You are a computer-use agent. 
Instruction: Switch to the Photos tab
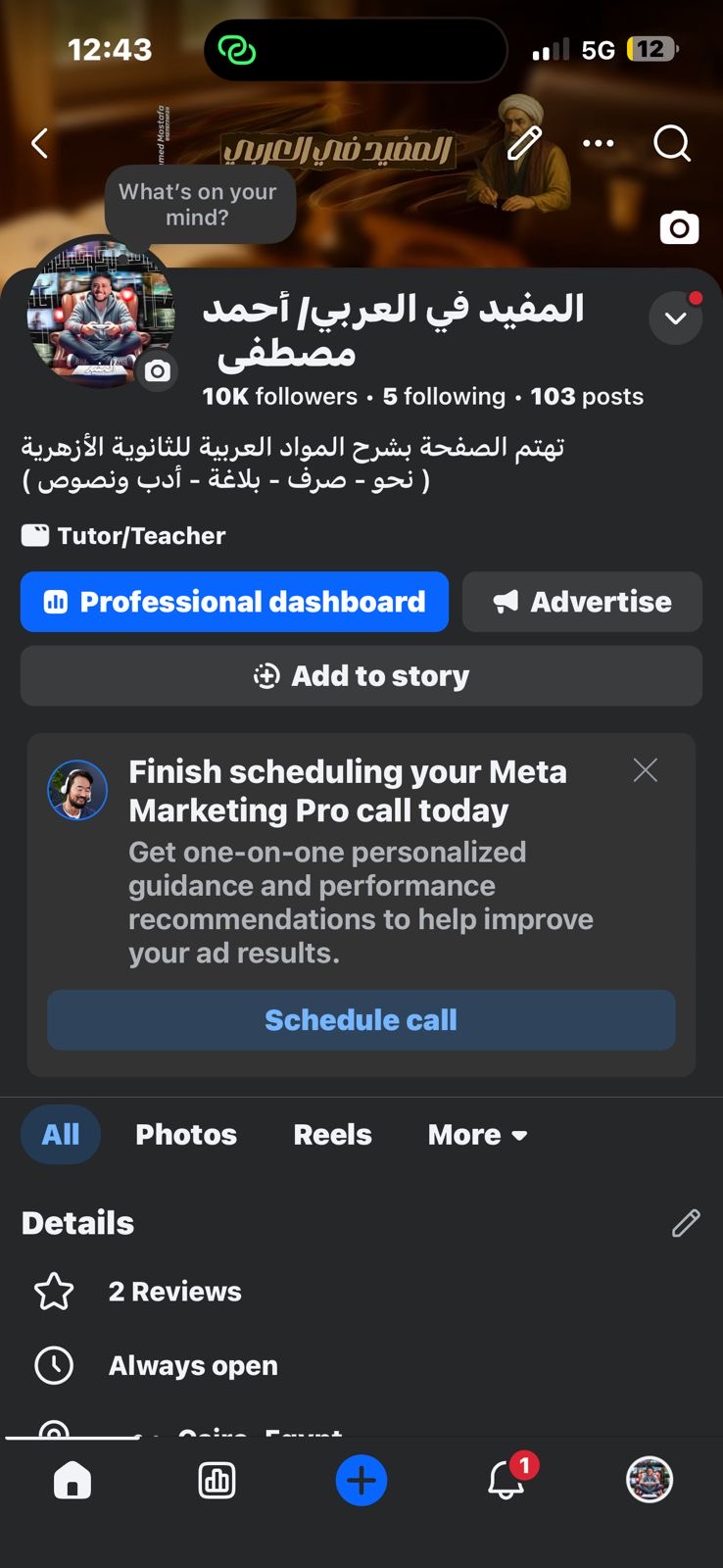click(x=186, y=1135)
